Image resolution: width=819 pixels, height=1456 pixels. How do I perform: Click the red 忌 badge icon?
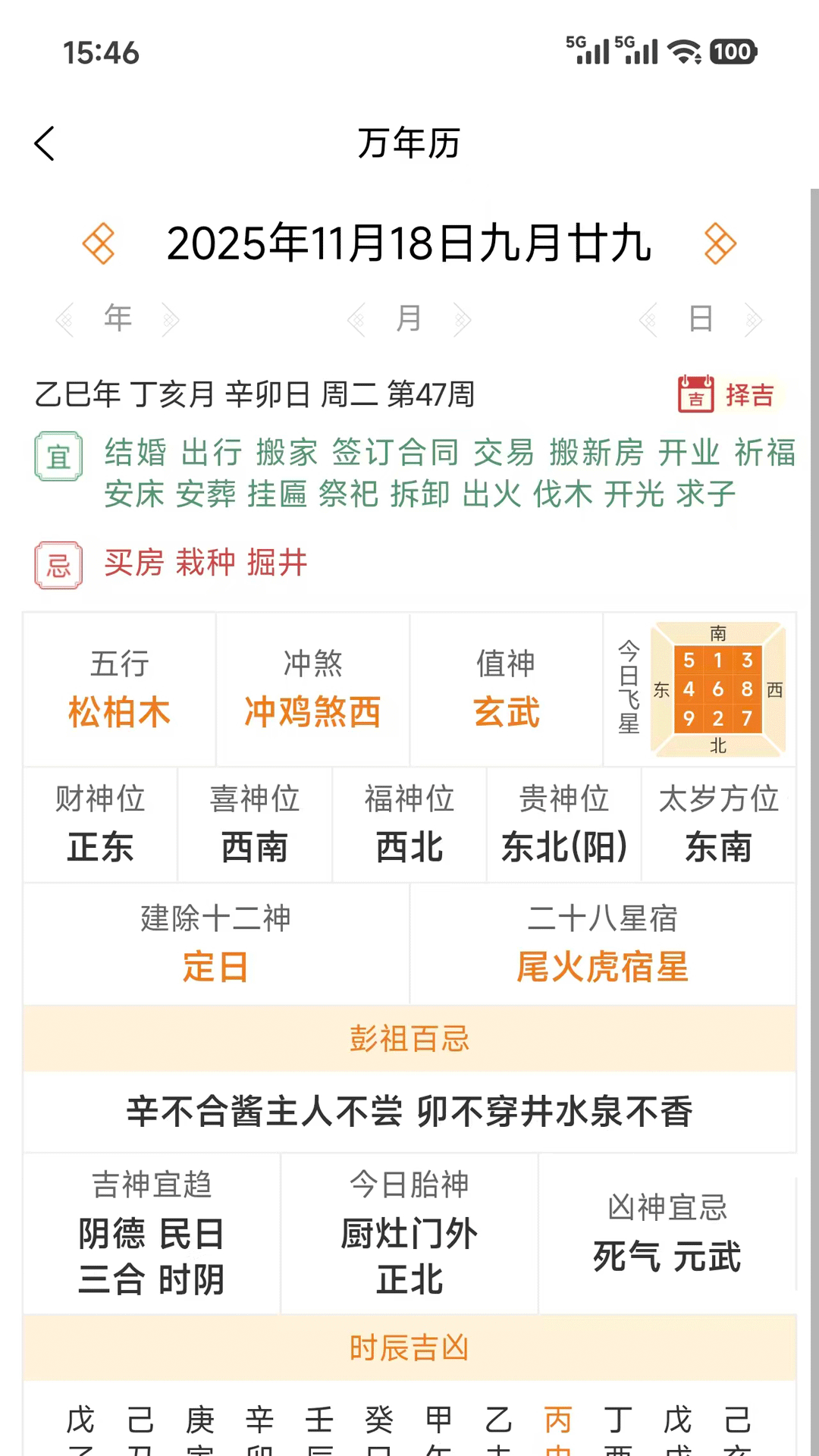[x=58, y=565]
